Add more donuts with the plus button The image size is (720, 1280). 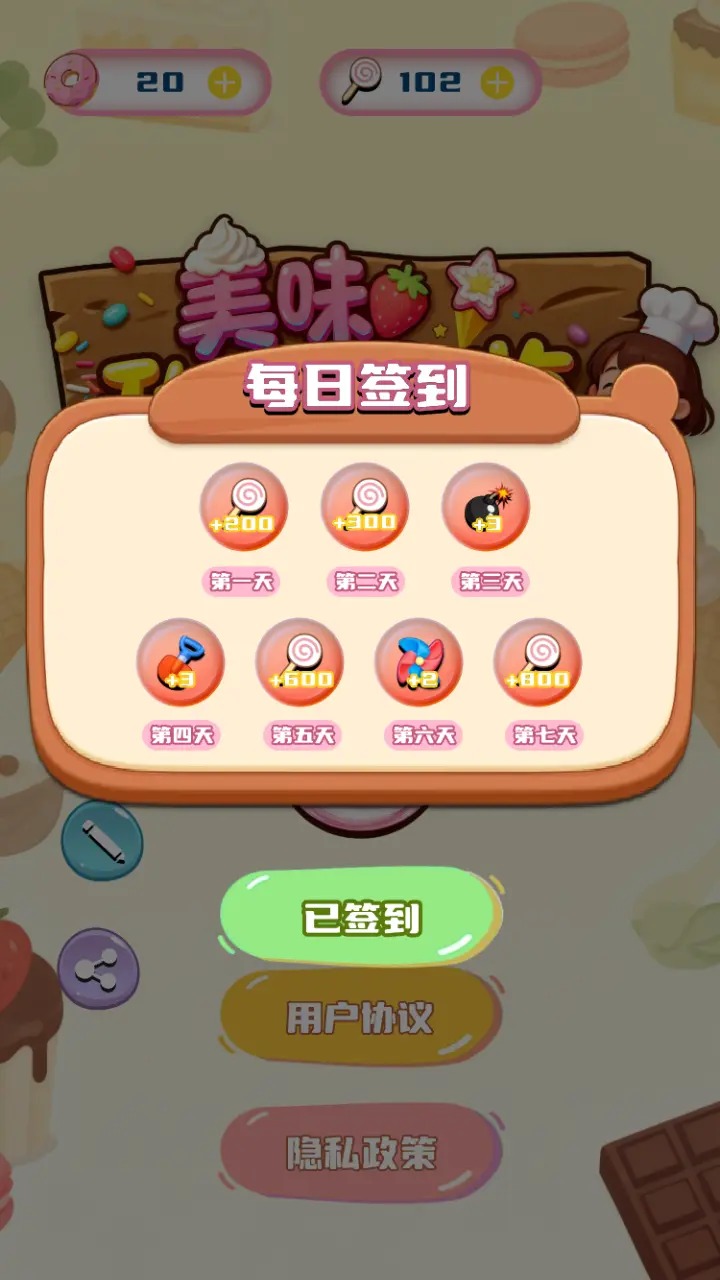coord(224,83)
